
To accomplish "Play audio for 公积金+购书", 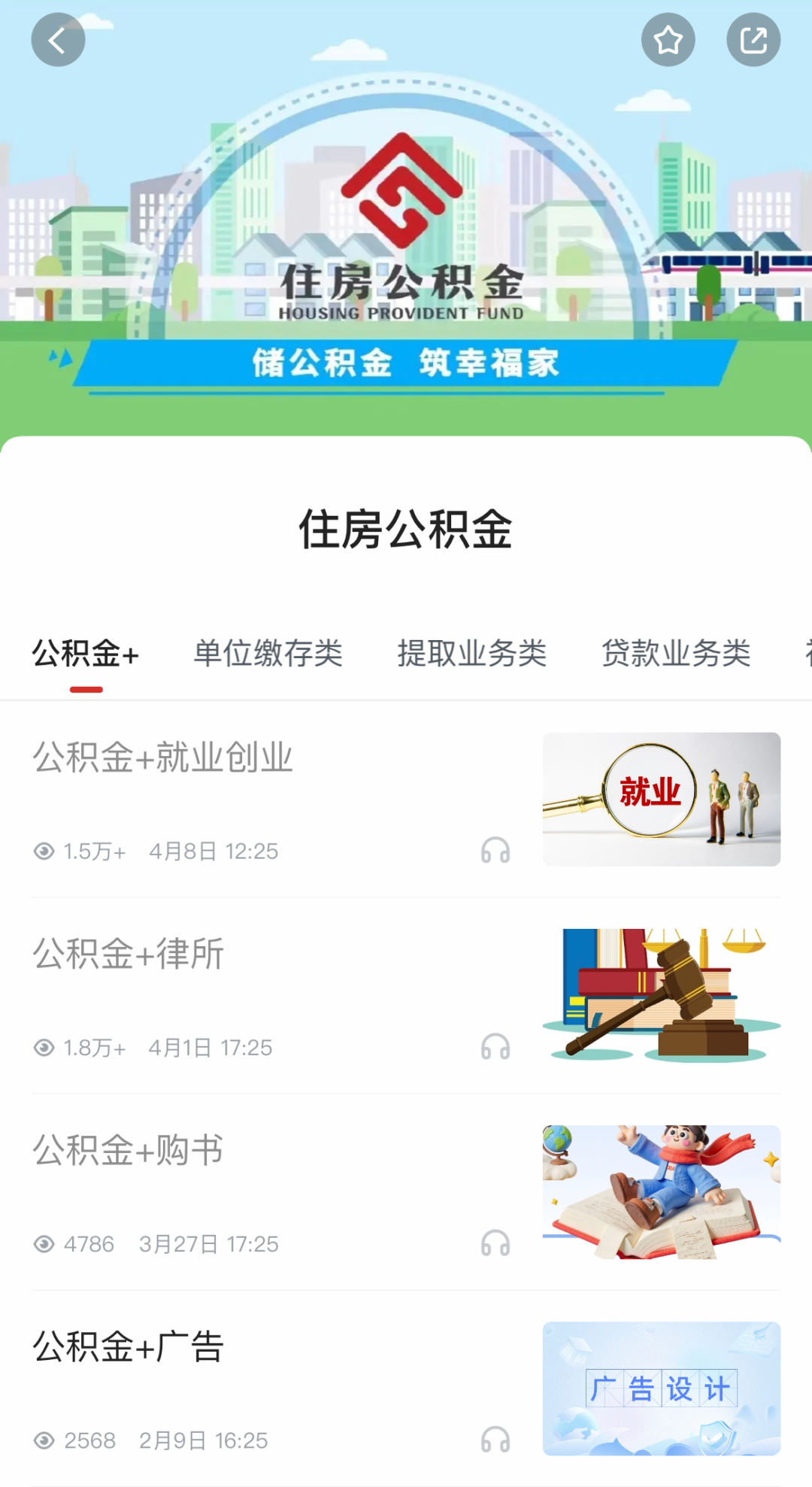I will click(495, 1243).
